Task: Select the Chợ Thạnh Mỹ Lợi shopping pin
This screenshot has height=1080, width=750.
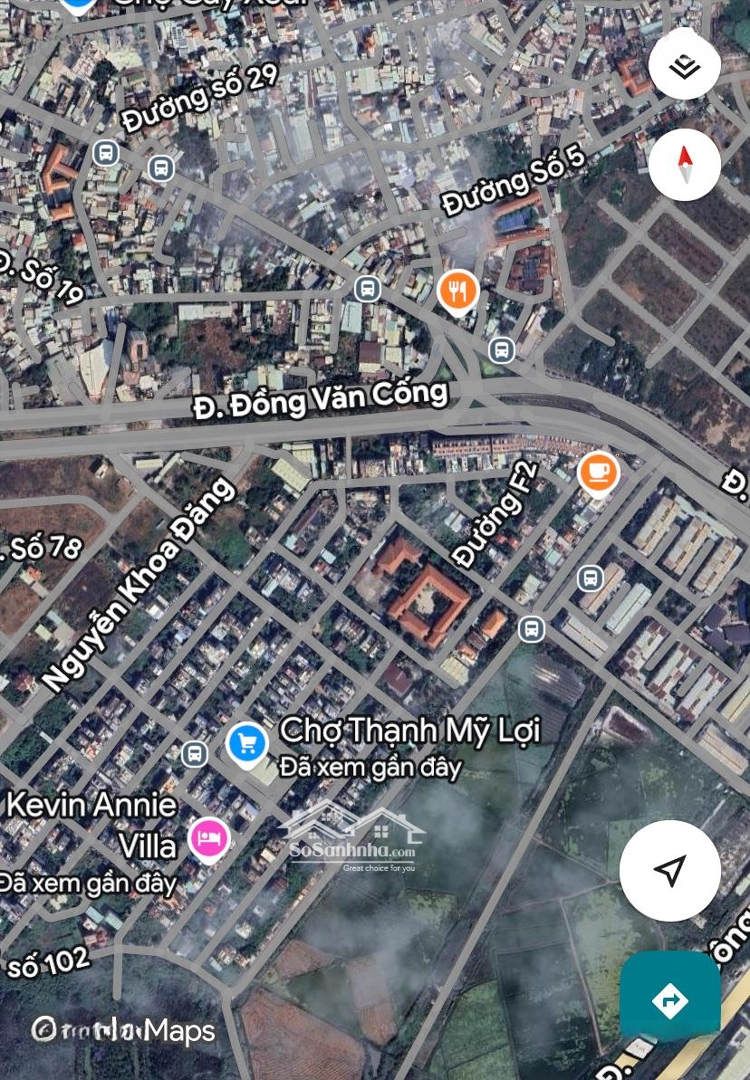Action: (246, 742)
